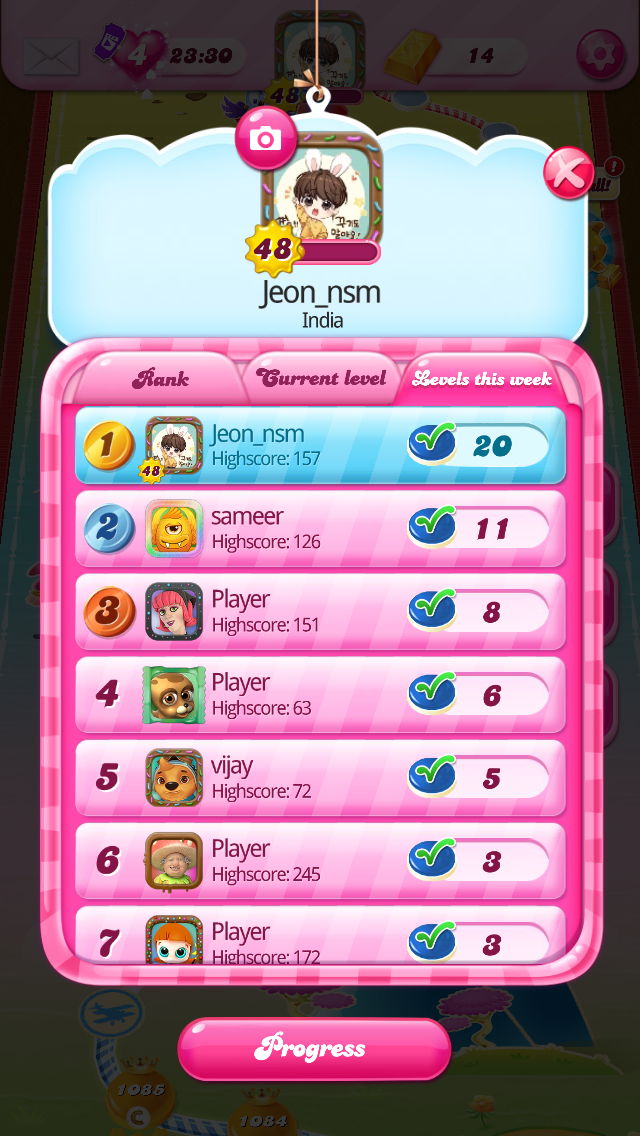Open Jeon_nsm's leaderboard entry
Viewport: 640px width, 1136px height.
pos(320,445)
